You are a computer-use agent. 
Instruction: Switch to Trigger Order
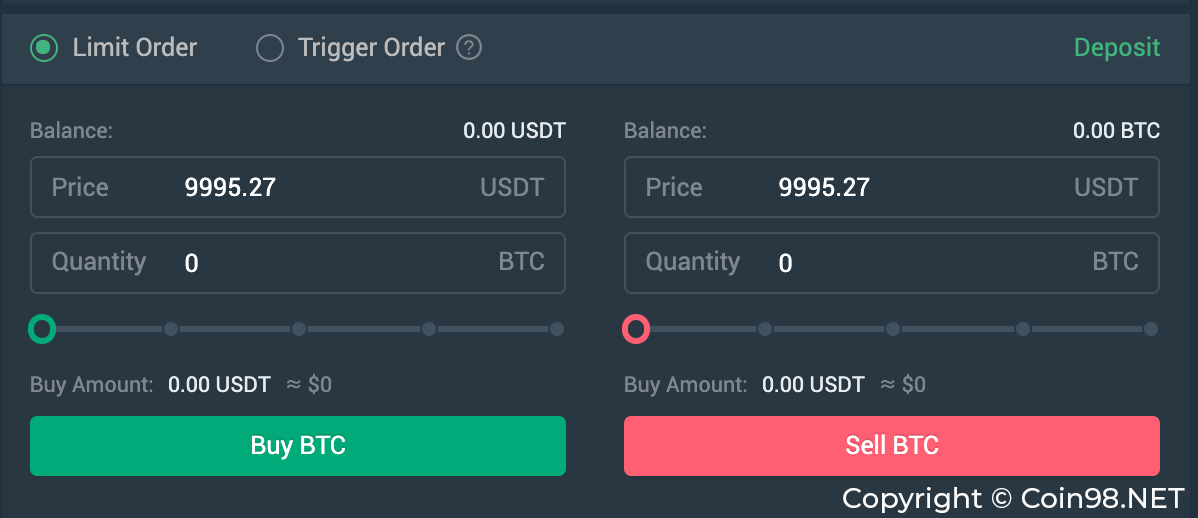pyautogui.click(x=270, y=48)
